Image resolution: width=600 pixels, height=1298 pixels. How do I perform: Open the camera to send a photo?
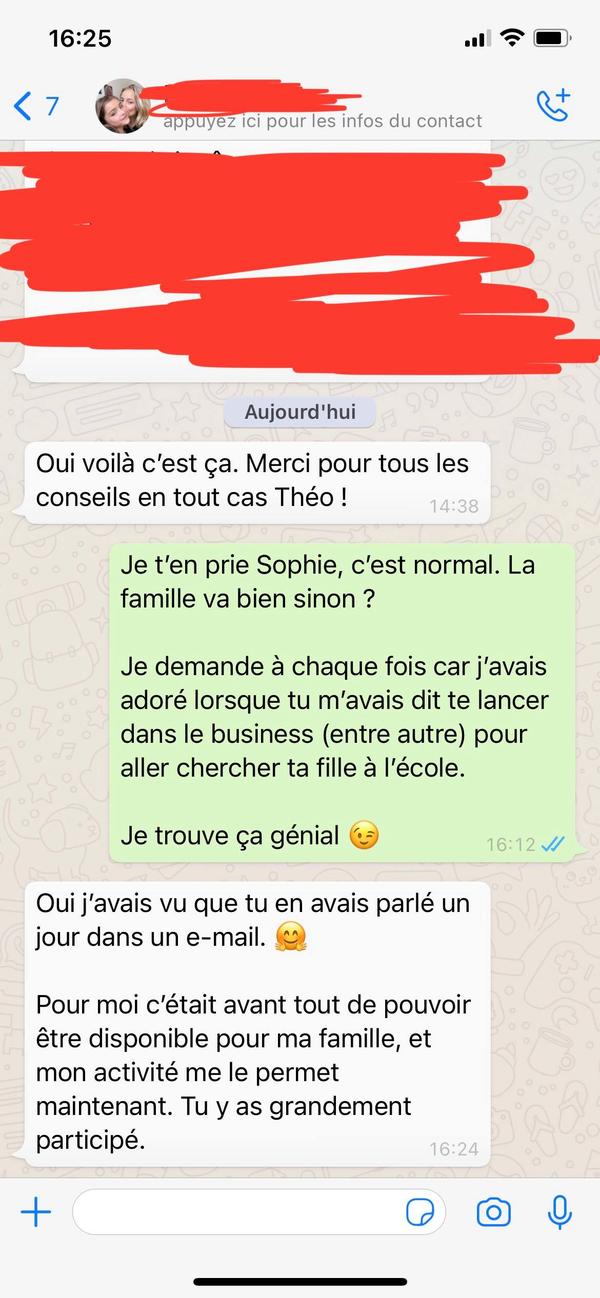point(493,1213)
